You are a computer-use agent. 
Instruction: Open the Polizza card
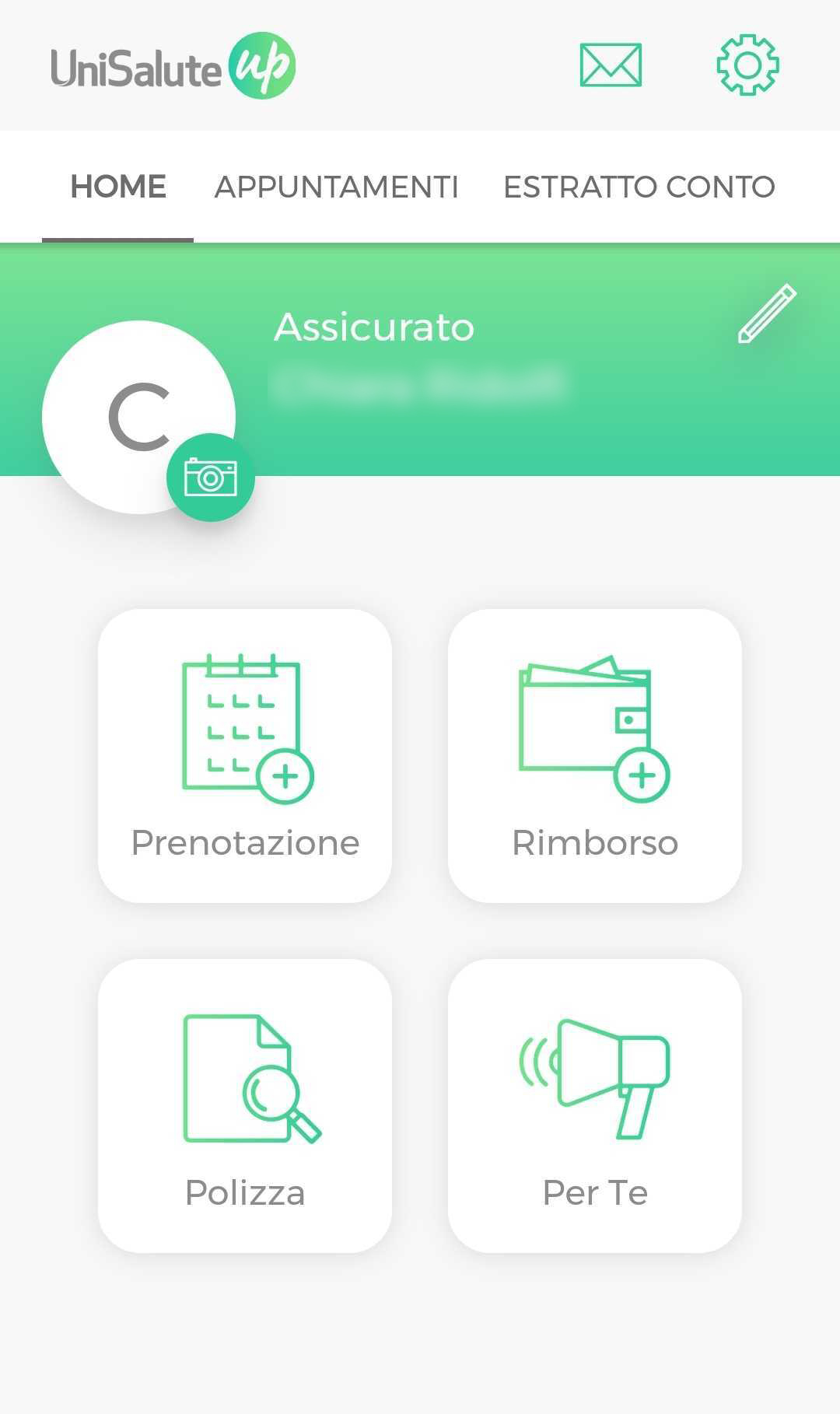tap(245, 1106)
